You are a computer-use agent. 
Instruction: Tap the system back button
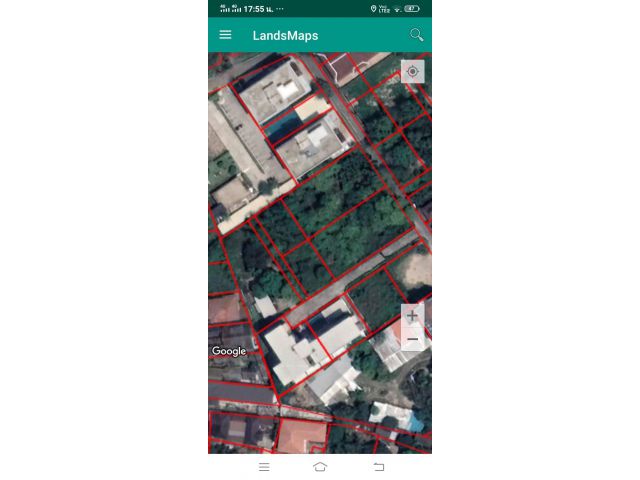pyautogui.click(x=378, y=467)
